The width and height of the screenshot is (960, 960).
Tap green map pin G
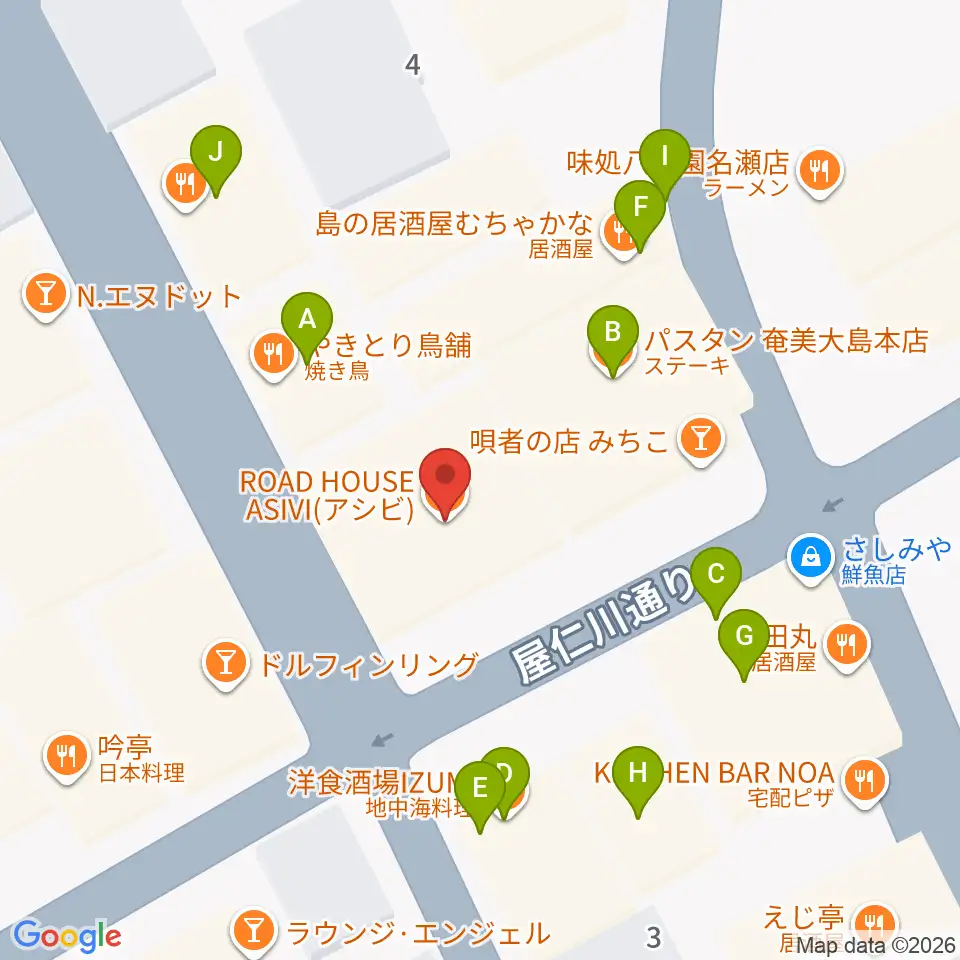[x=744, y=640]
